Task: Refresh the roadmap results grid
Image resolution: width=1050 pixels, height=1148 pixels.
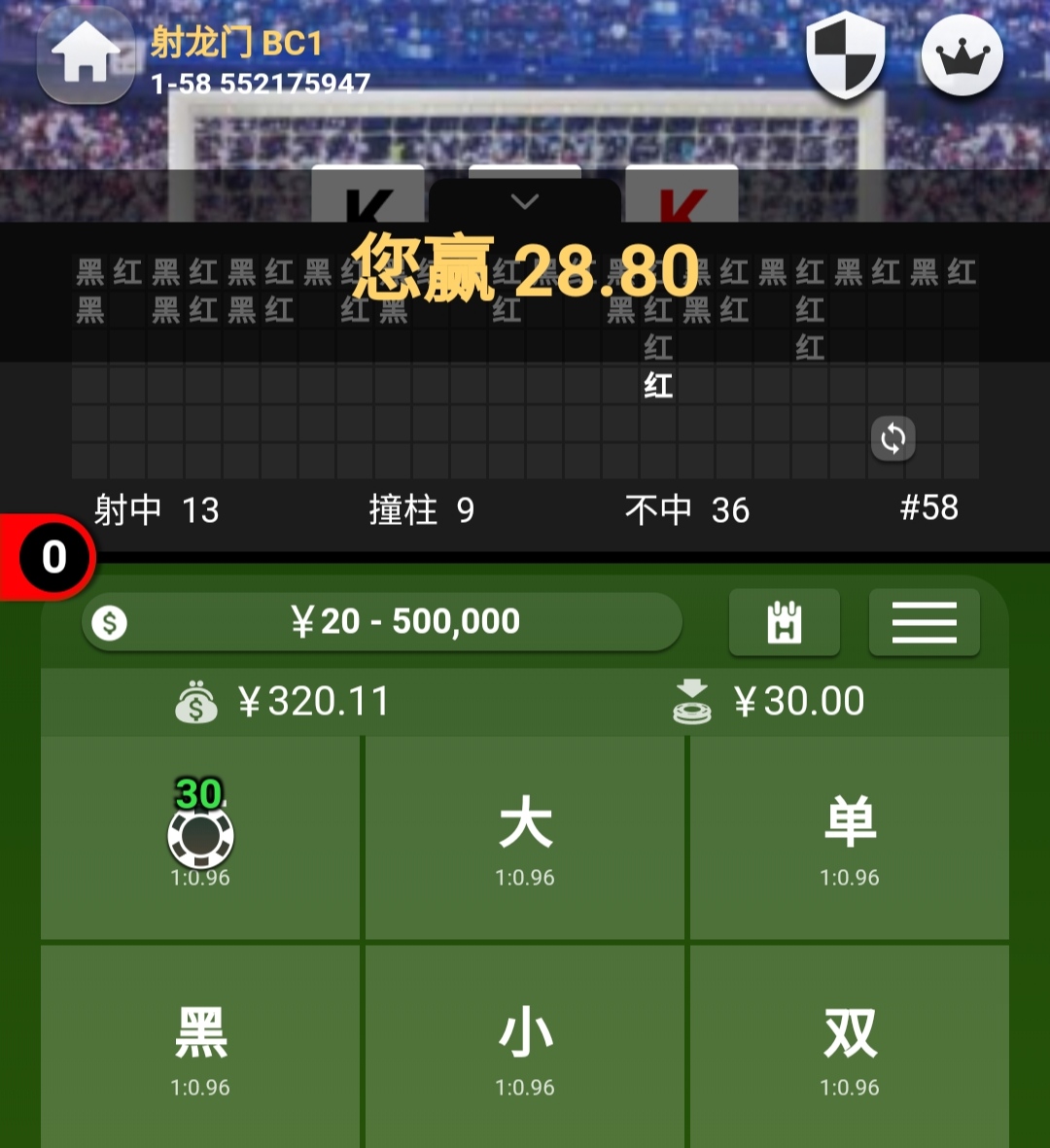Action: click(x=892, y=438)
